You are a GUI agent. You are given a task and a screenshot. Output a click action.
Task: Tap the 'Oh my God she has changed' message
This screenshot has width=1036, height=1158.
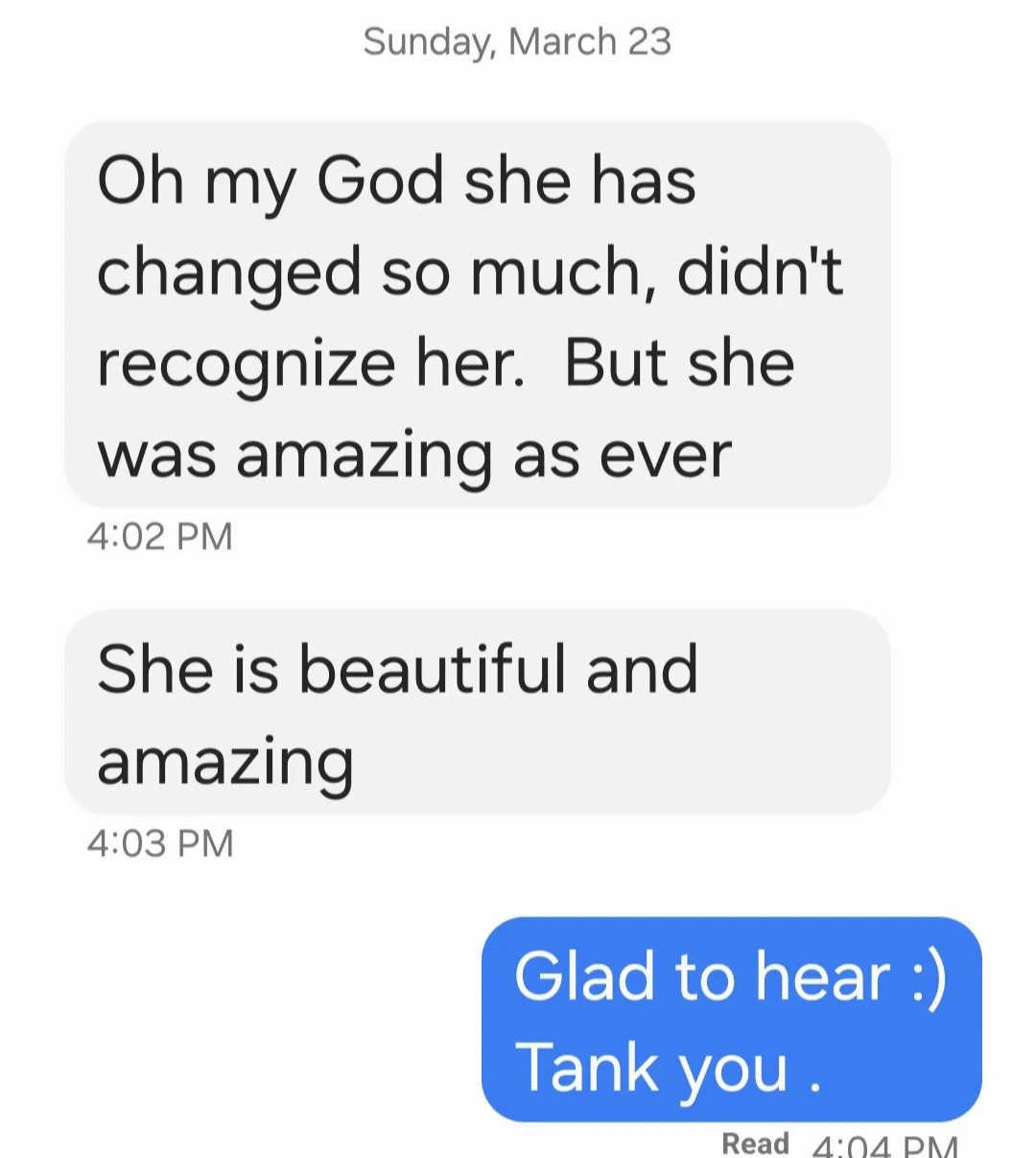[477, 315]
